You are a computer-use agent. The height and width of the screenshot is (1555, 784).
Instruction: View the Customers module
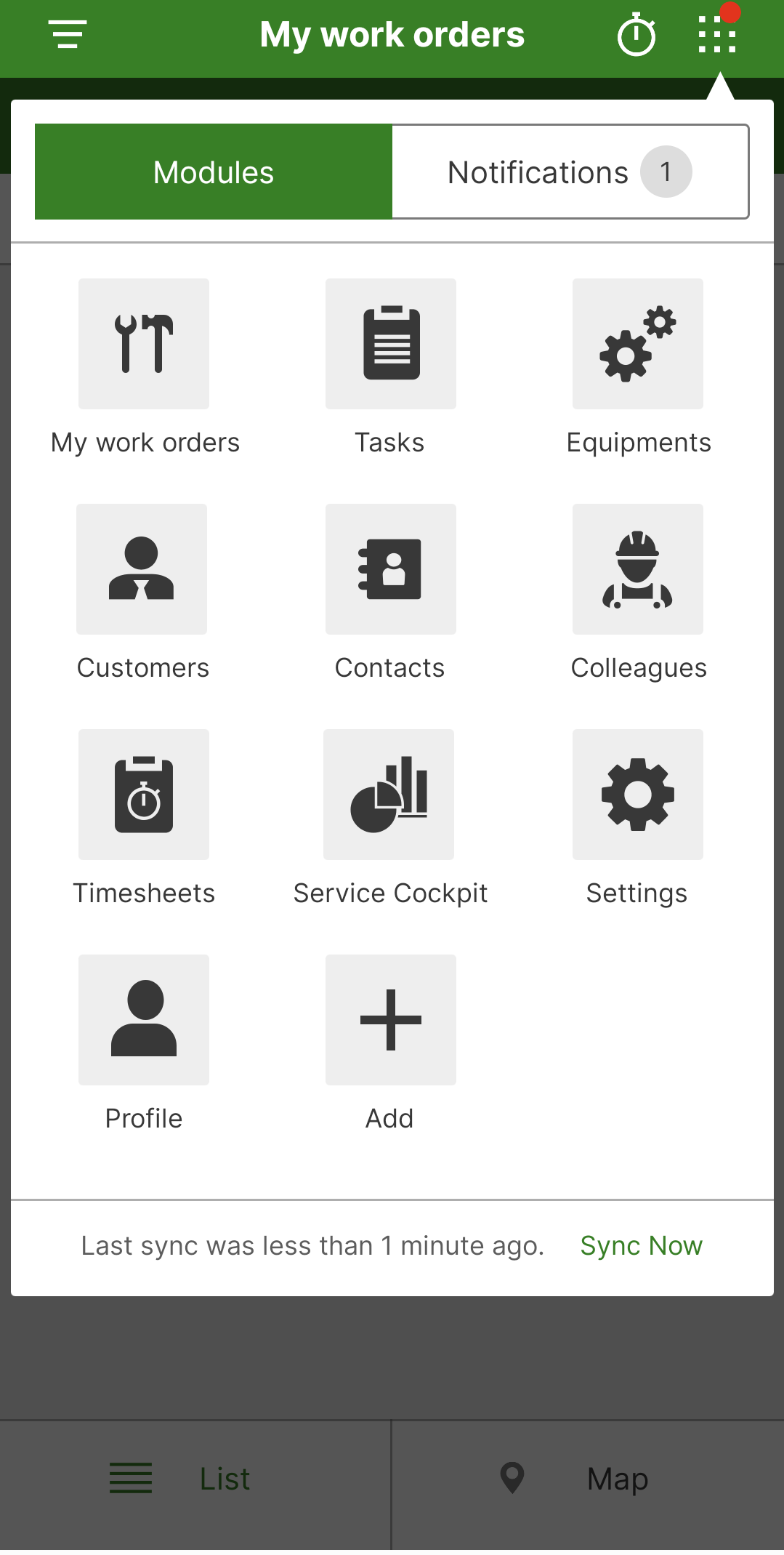tap(142, 570)
